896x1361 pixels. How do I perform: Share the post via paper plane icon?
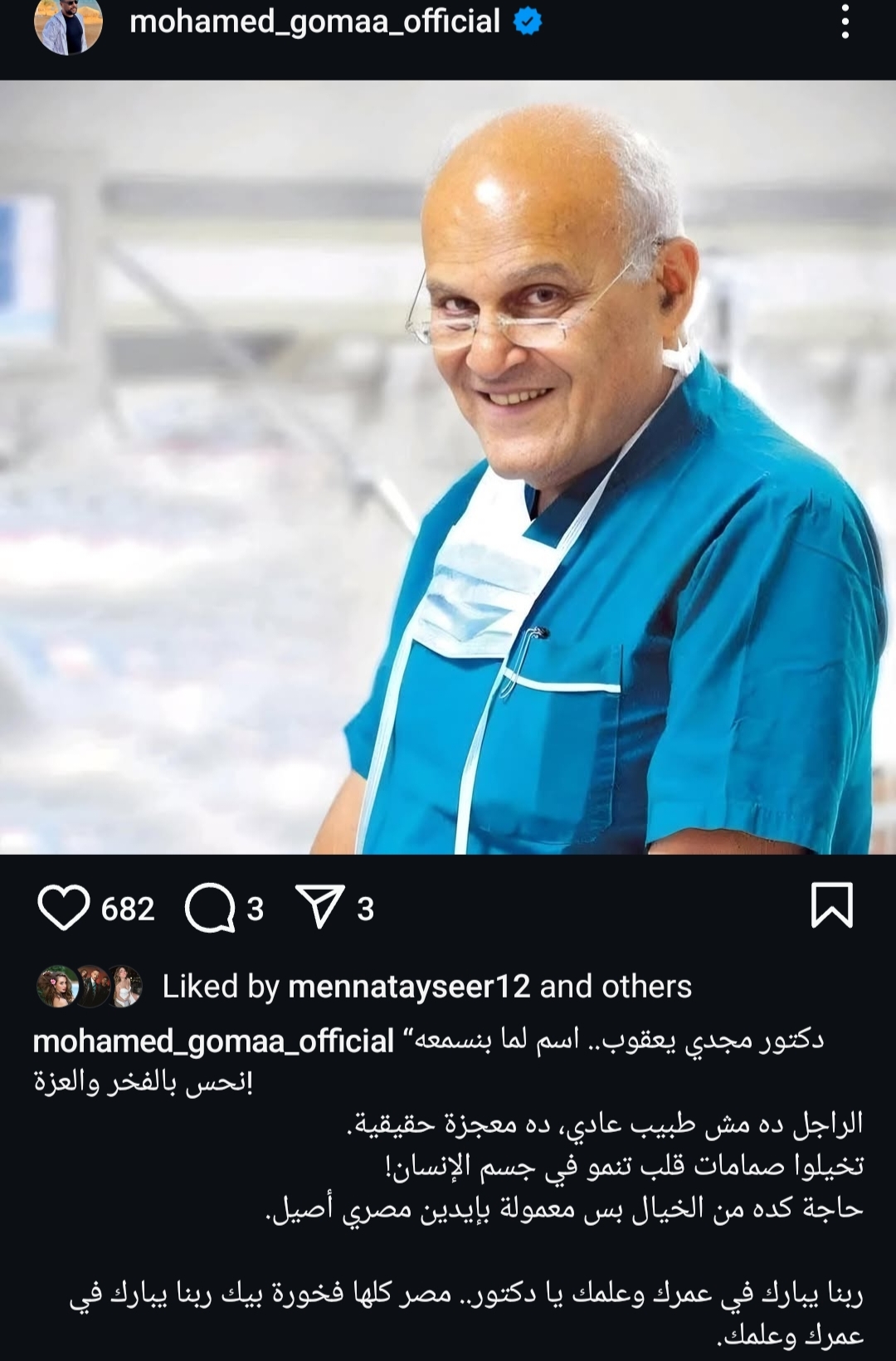click(x=319, y=906)
